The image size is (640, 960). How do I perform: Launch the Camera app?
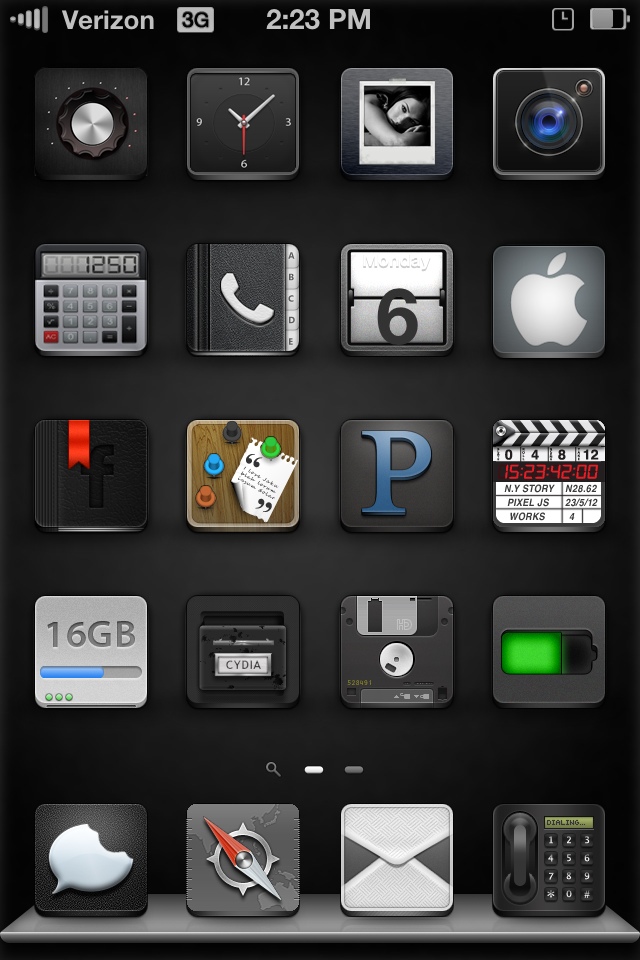coord(549,123)
